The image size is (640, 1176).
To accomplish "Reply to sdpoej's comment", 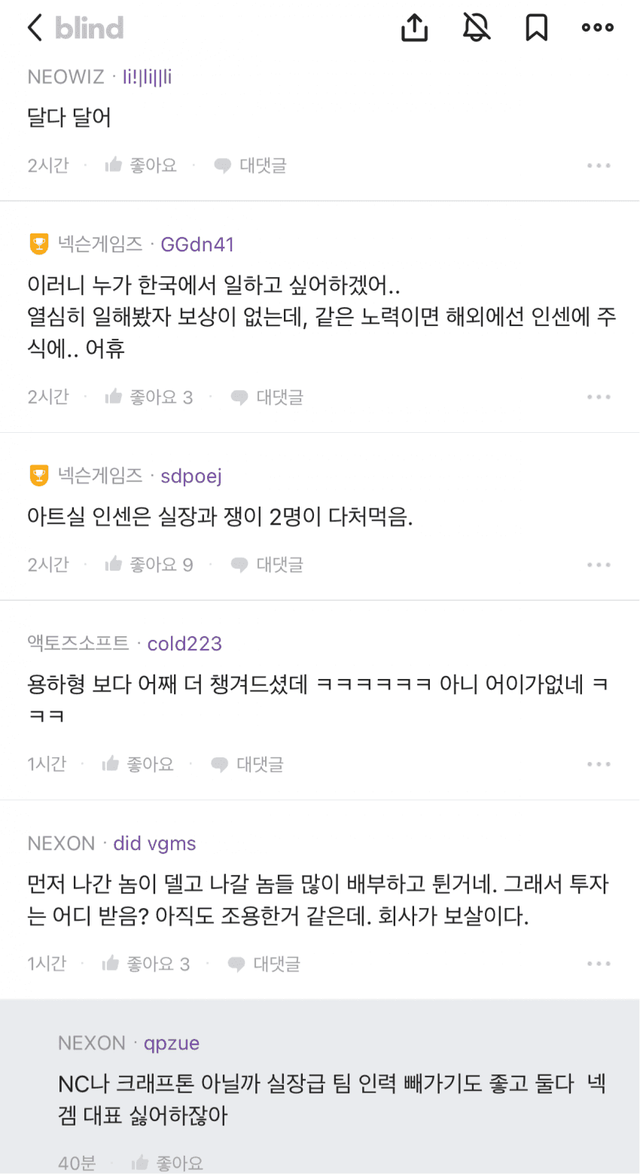I will pos(267,564).
